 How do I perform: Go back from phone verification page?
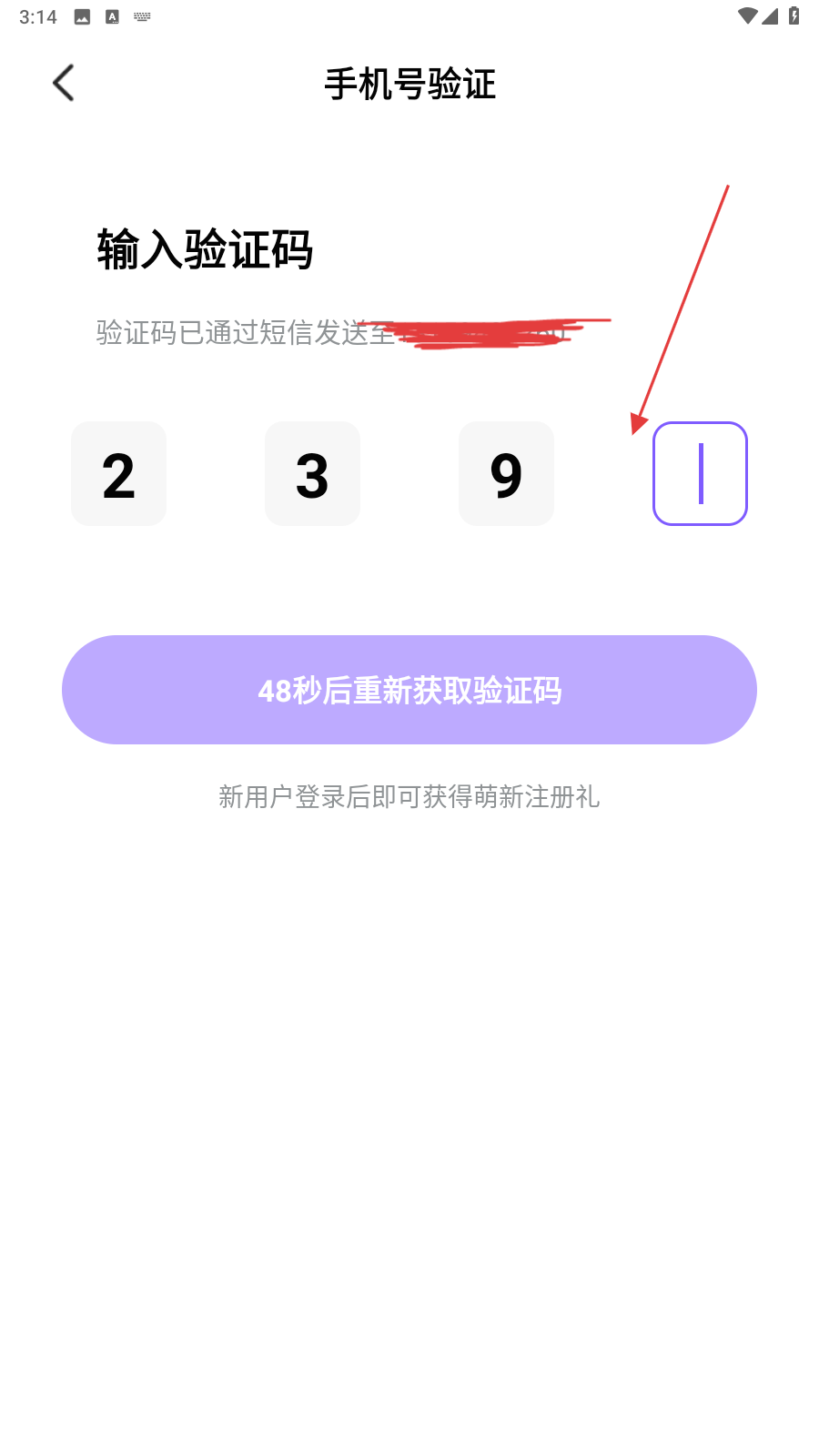pyautogui.click(x=63, y=84)
